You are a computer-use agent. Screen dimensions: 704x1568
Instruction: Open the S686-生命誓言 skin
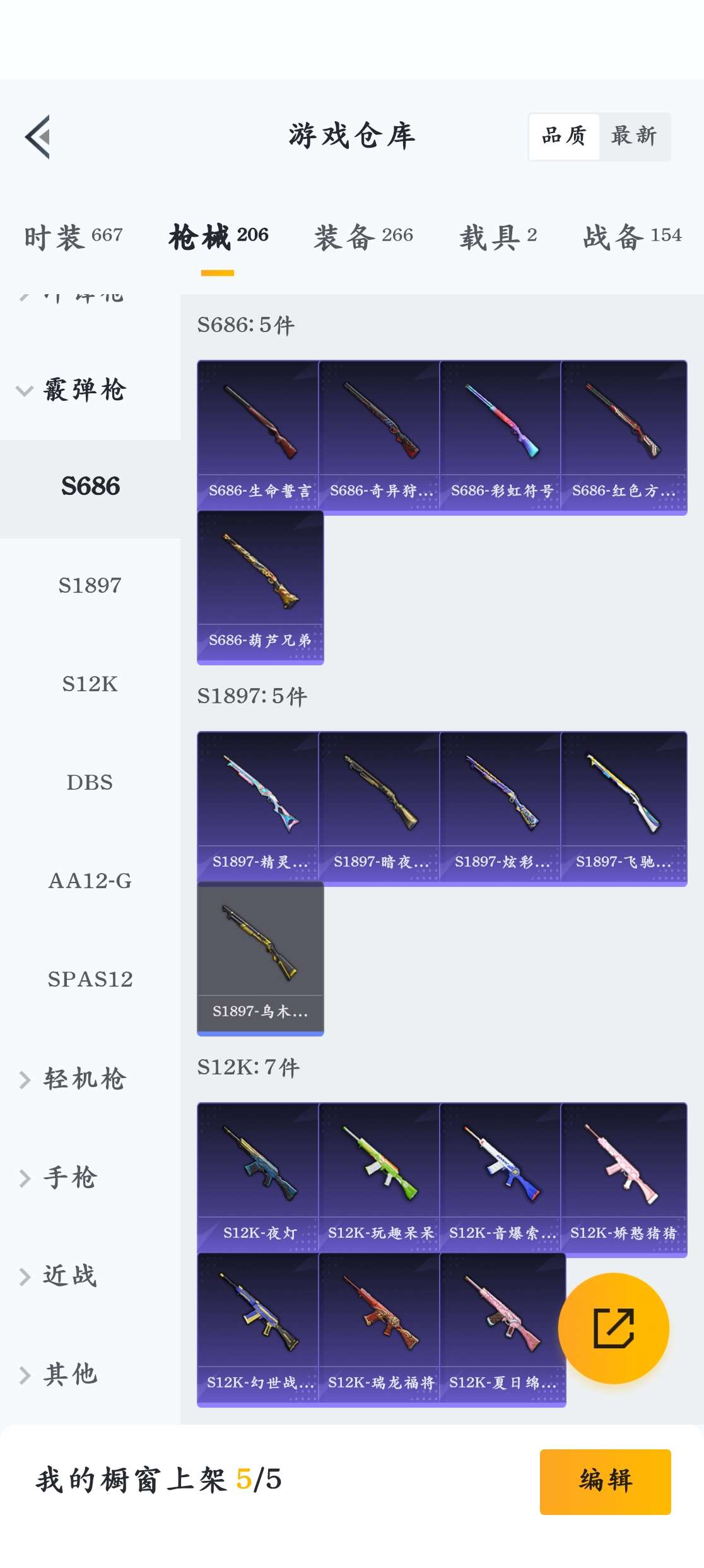258,436
